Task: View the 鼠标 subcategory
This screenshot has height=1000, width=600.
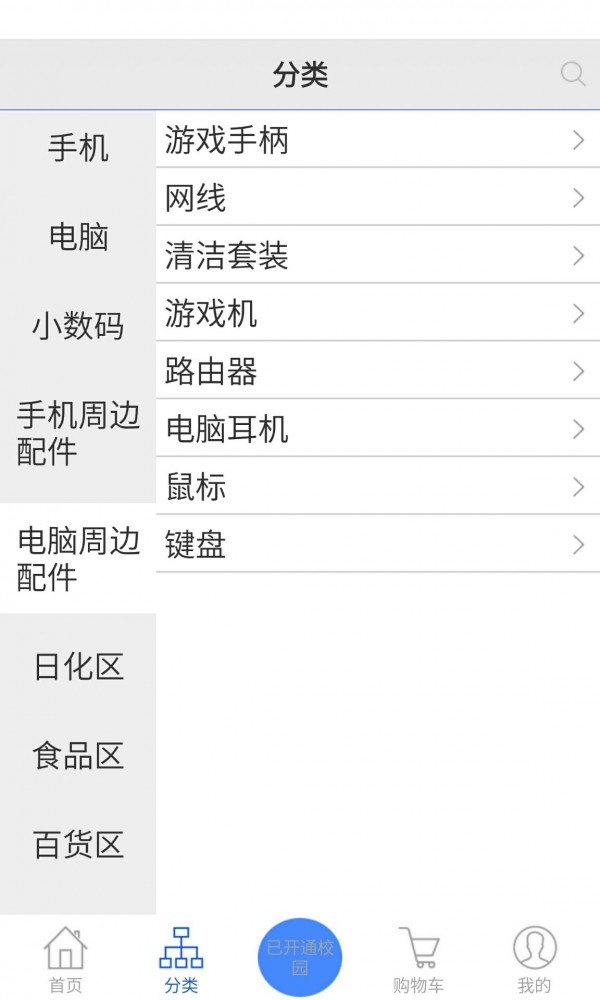Action: 377,487
